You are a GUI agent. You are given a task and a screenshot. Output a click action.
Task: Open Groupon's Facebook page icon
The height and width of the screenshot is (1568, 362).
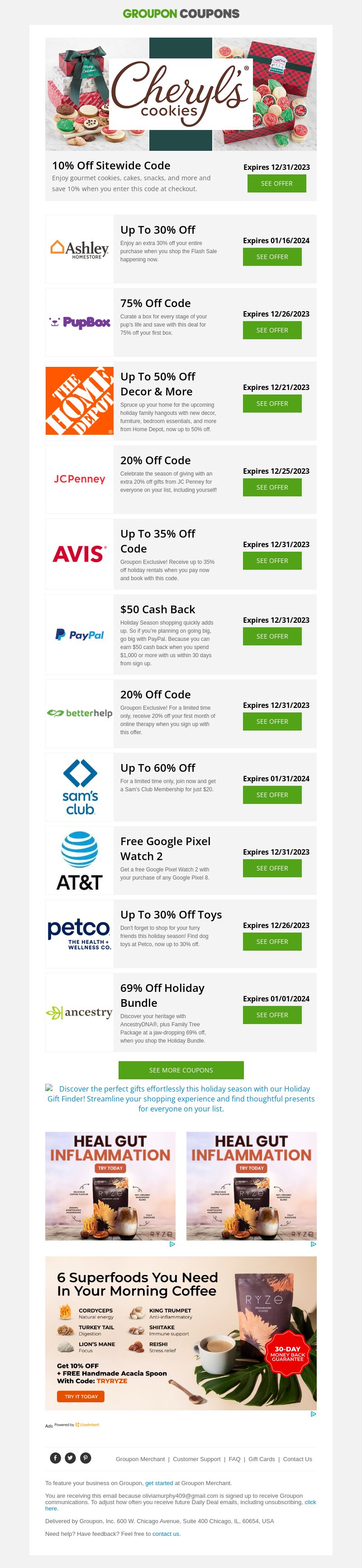click(55, 1458)
